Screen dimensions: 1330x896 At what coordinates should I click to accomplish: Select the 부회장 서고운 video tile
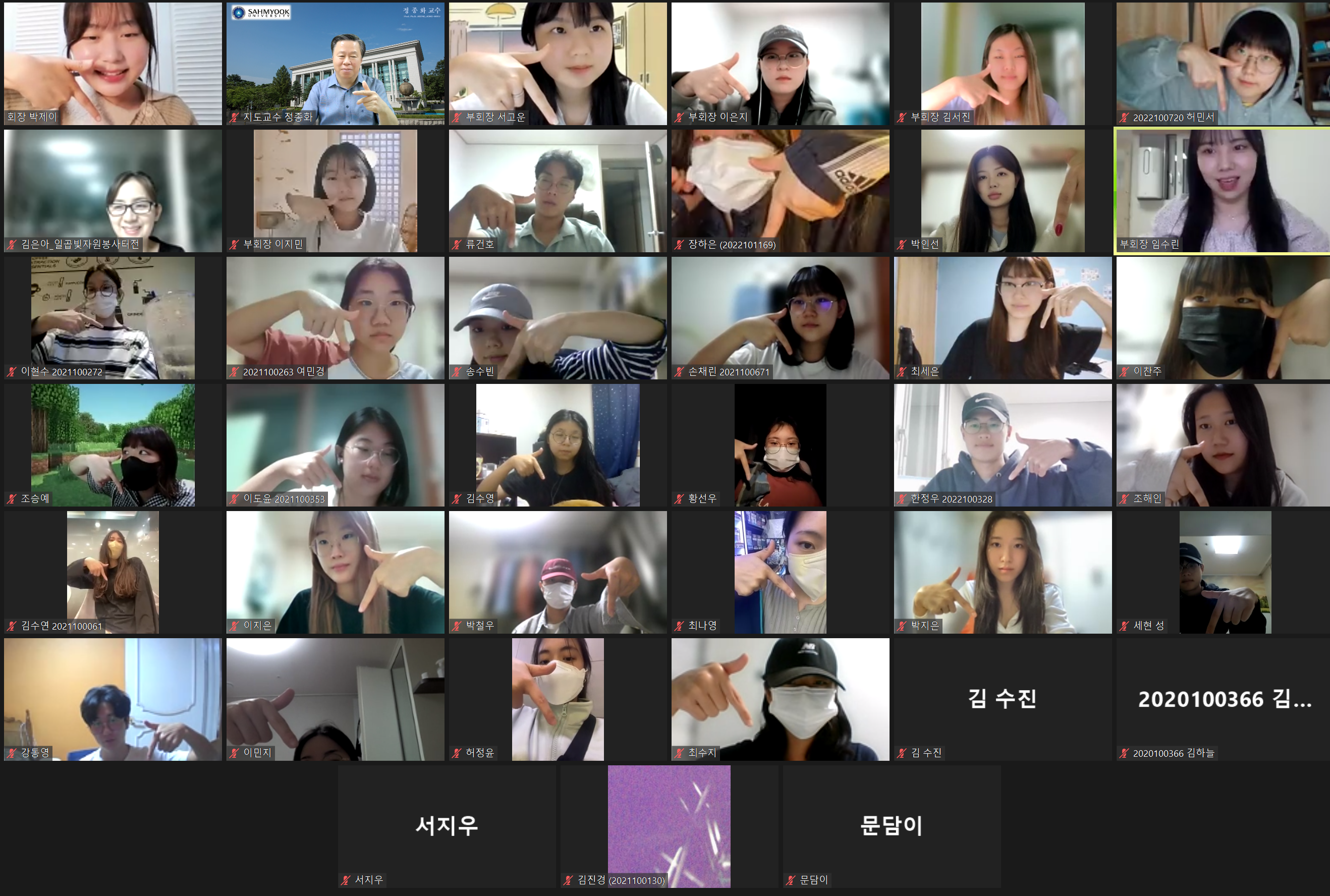pyautogui.click(x=558, y=63)
